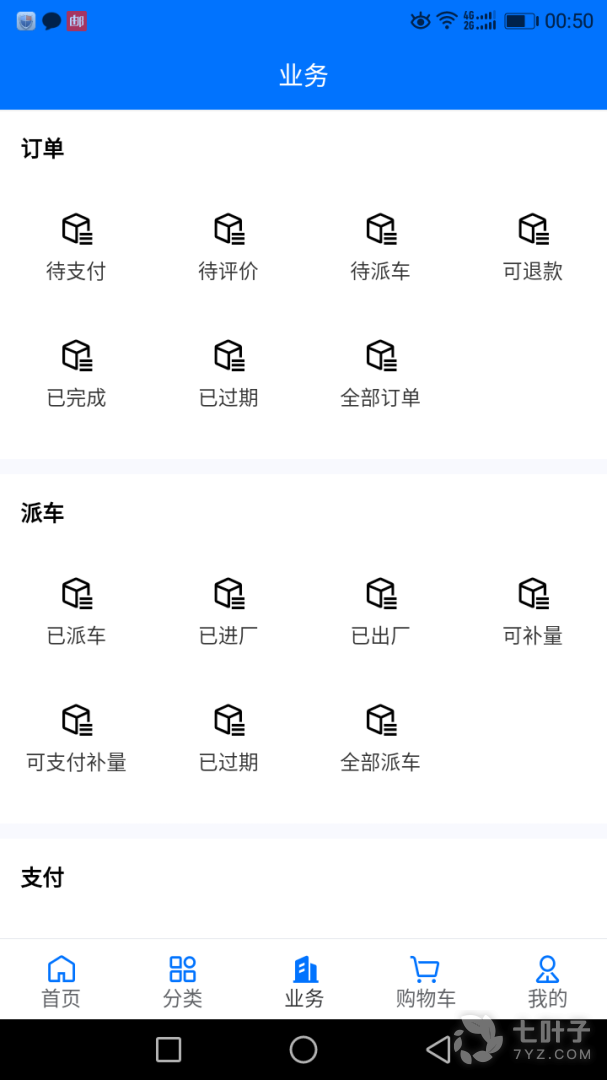Switch to the 首页 tab
Screen dimensions: 607x1080
61,981
